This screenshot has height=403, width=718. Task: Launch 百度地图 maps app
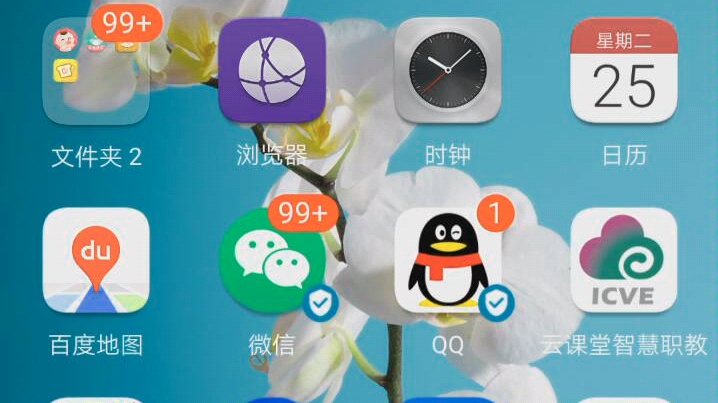[96, 261]
